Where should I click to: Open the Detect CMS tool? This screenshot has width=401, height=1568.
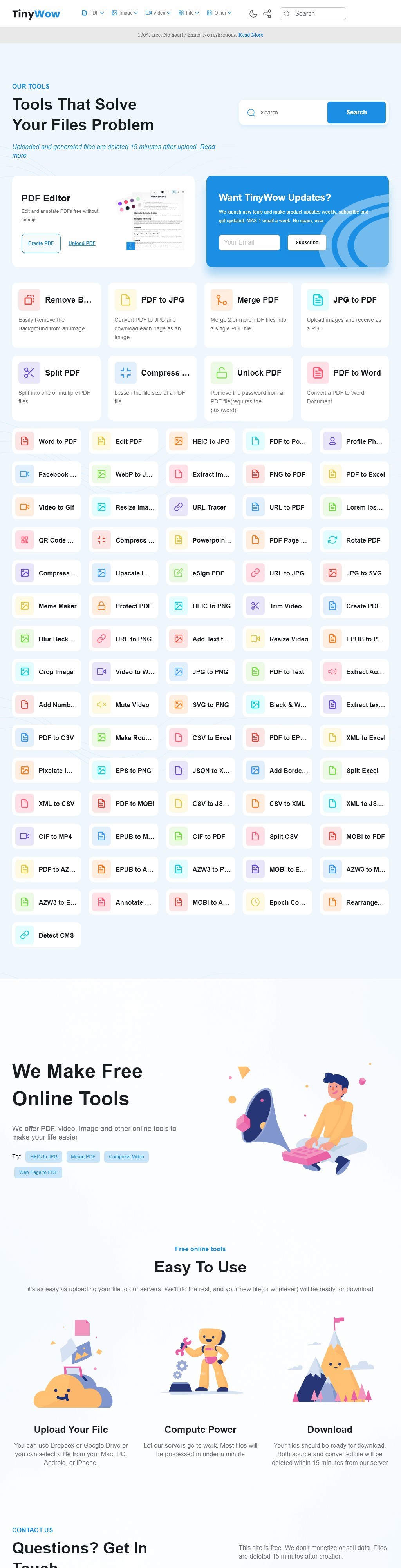46,936
